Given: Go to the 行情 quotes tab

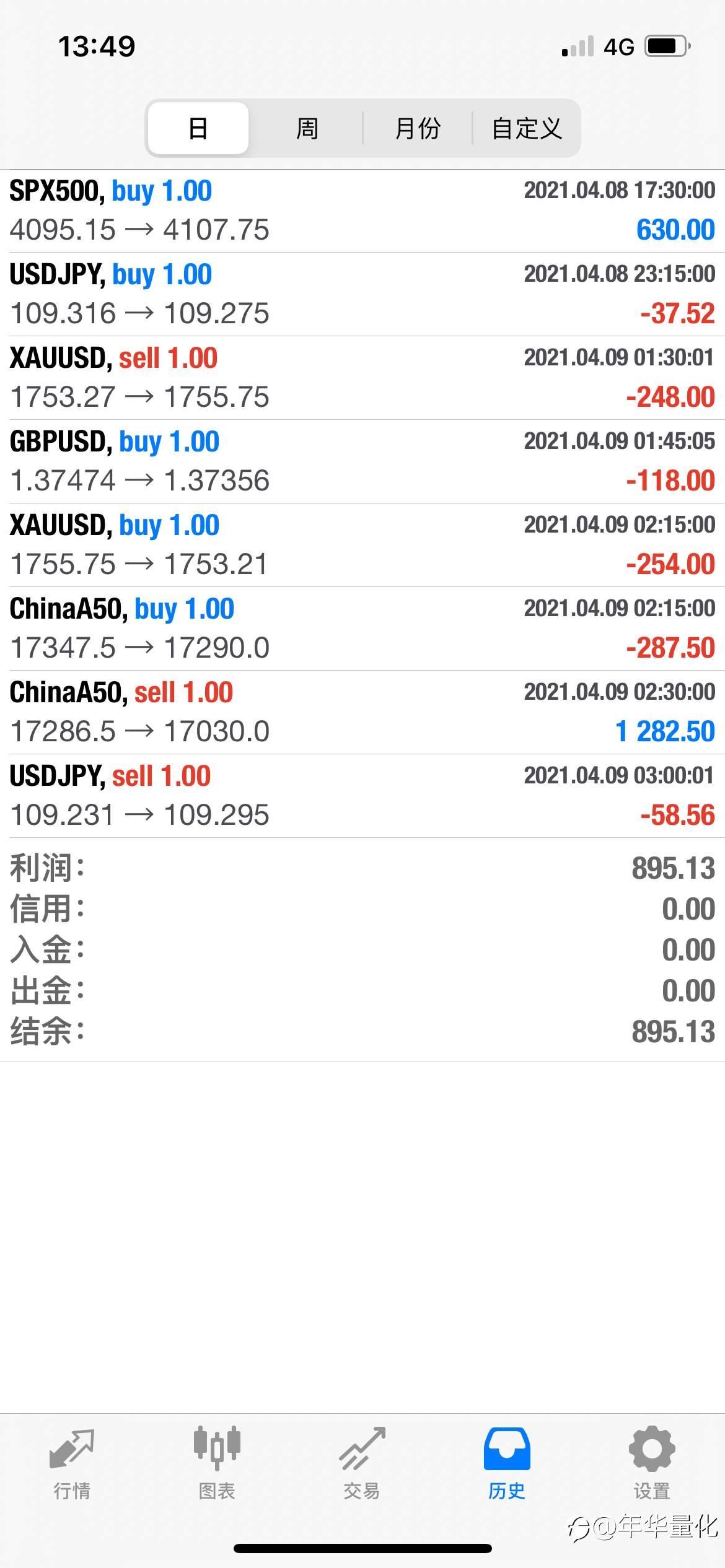Looking at the screenshot, I should (72, 1464).
